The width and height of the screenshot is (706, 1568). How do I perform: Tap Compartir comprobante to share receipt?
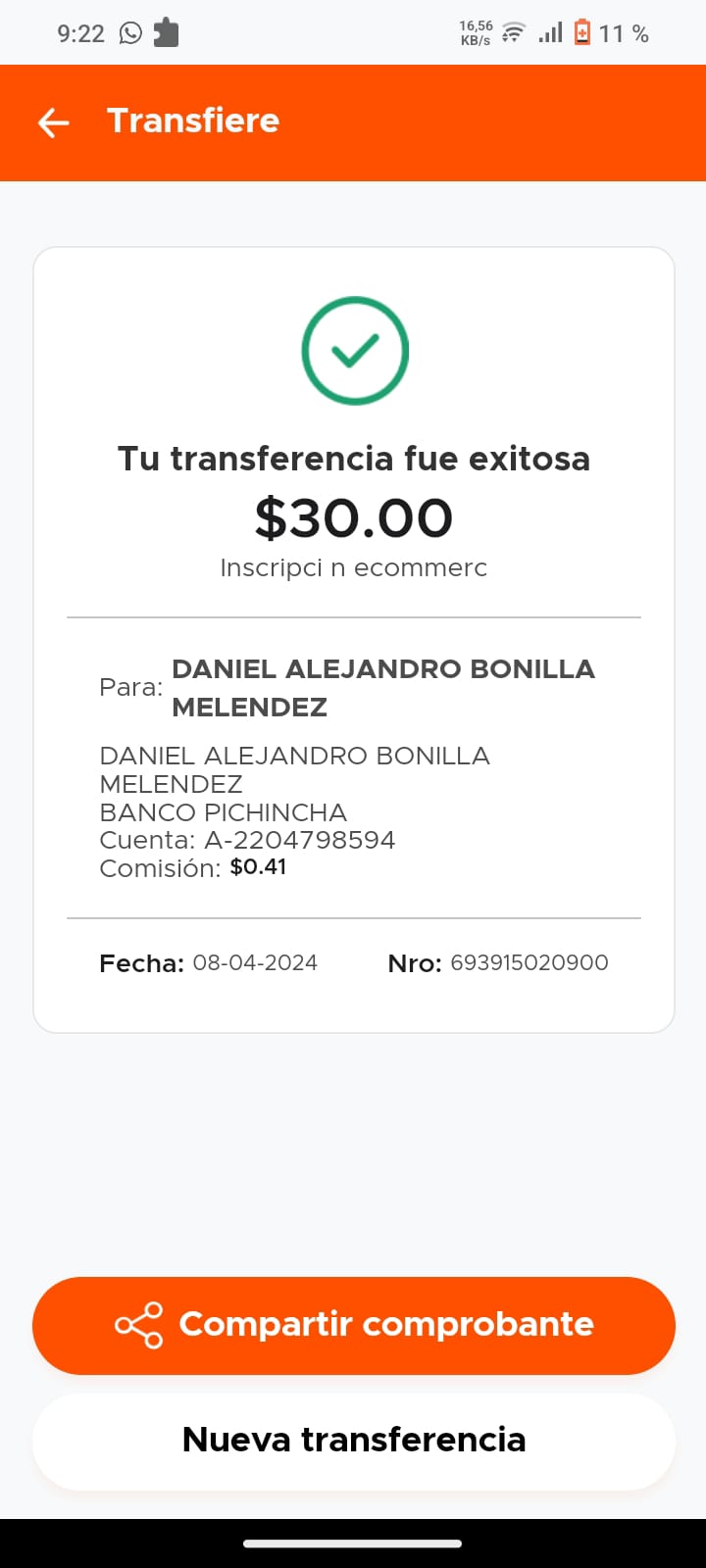[354, 1325]
